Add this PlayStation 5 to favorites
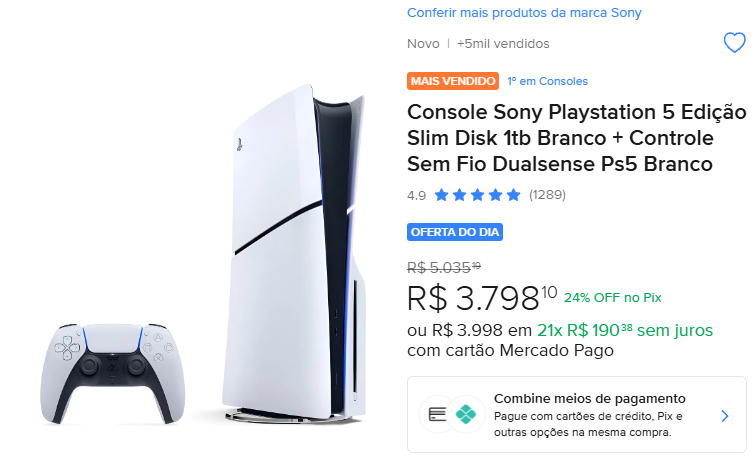755x465 pixels. tap(733, 43)
